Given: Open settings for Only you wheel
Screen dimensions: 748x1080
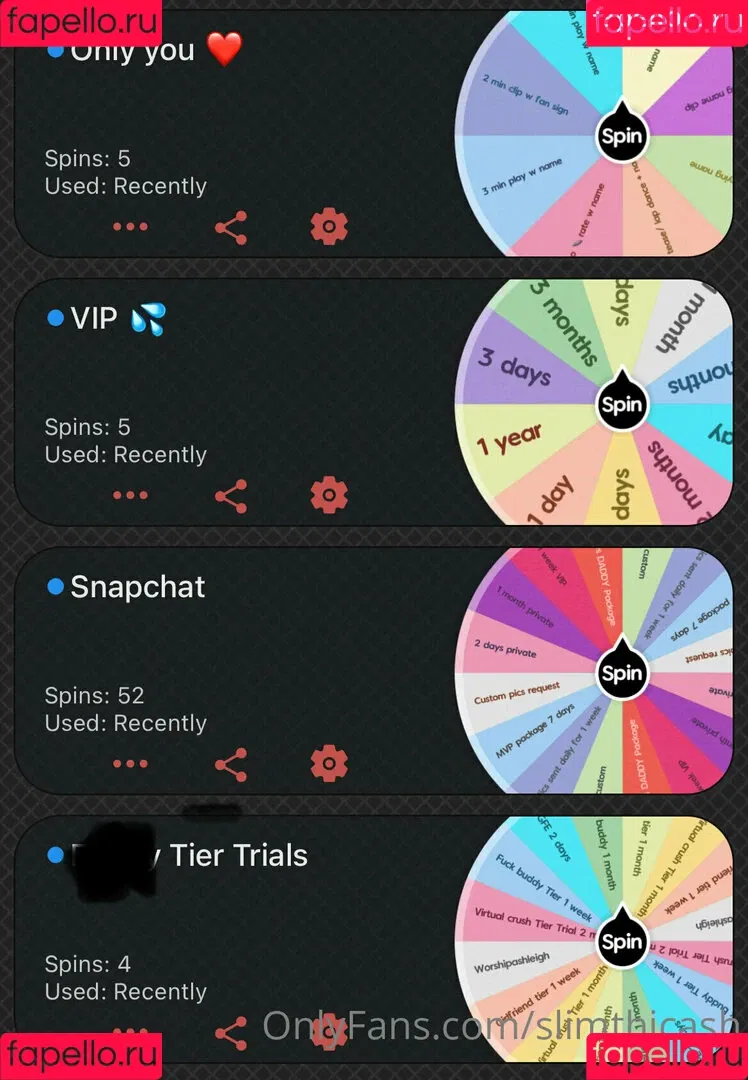Looking at the screenshot, I should coord(329,227).
